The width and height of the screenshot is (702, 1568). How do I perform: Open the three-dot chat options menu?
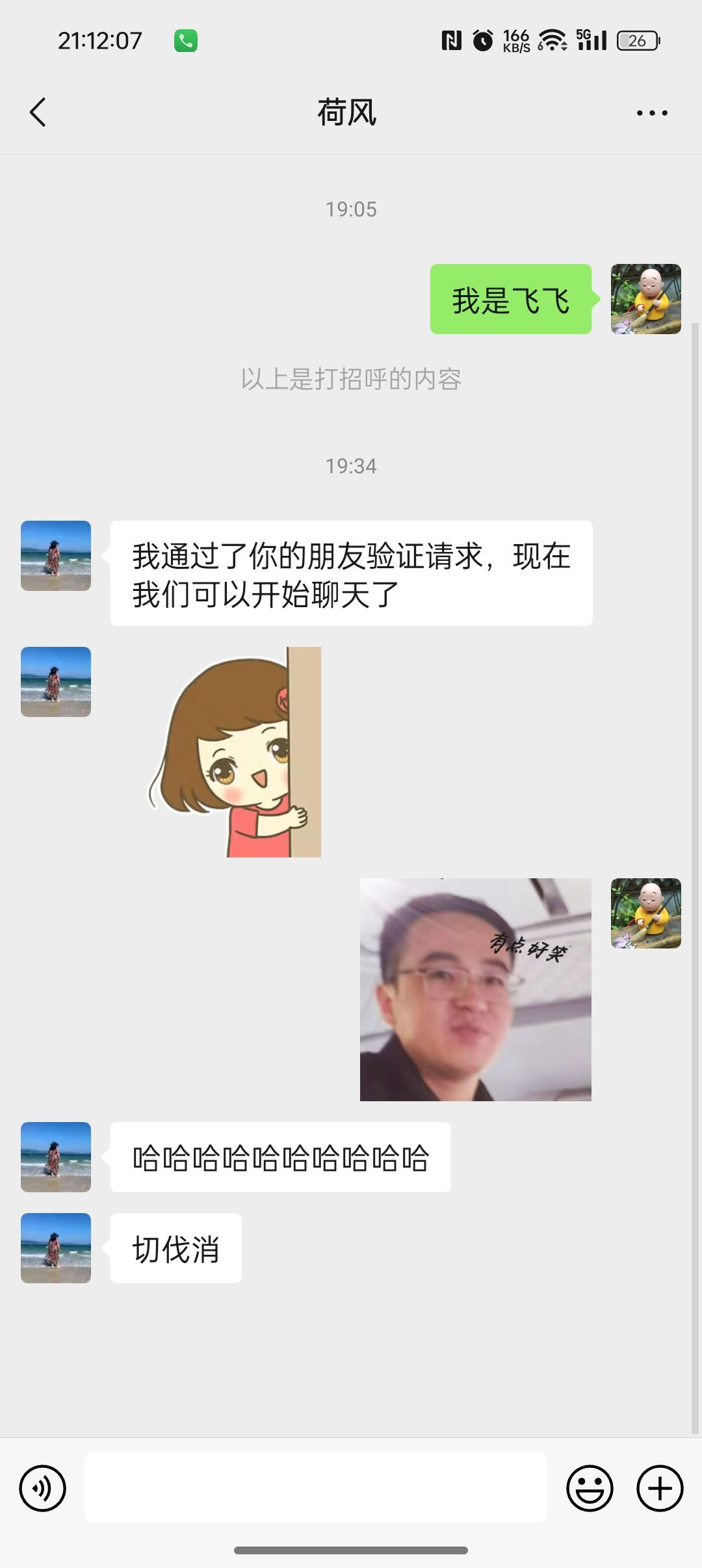[651, 113]
